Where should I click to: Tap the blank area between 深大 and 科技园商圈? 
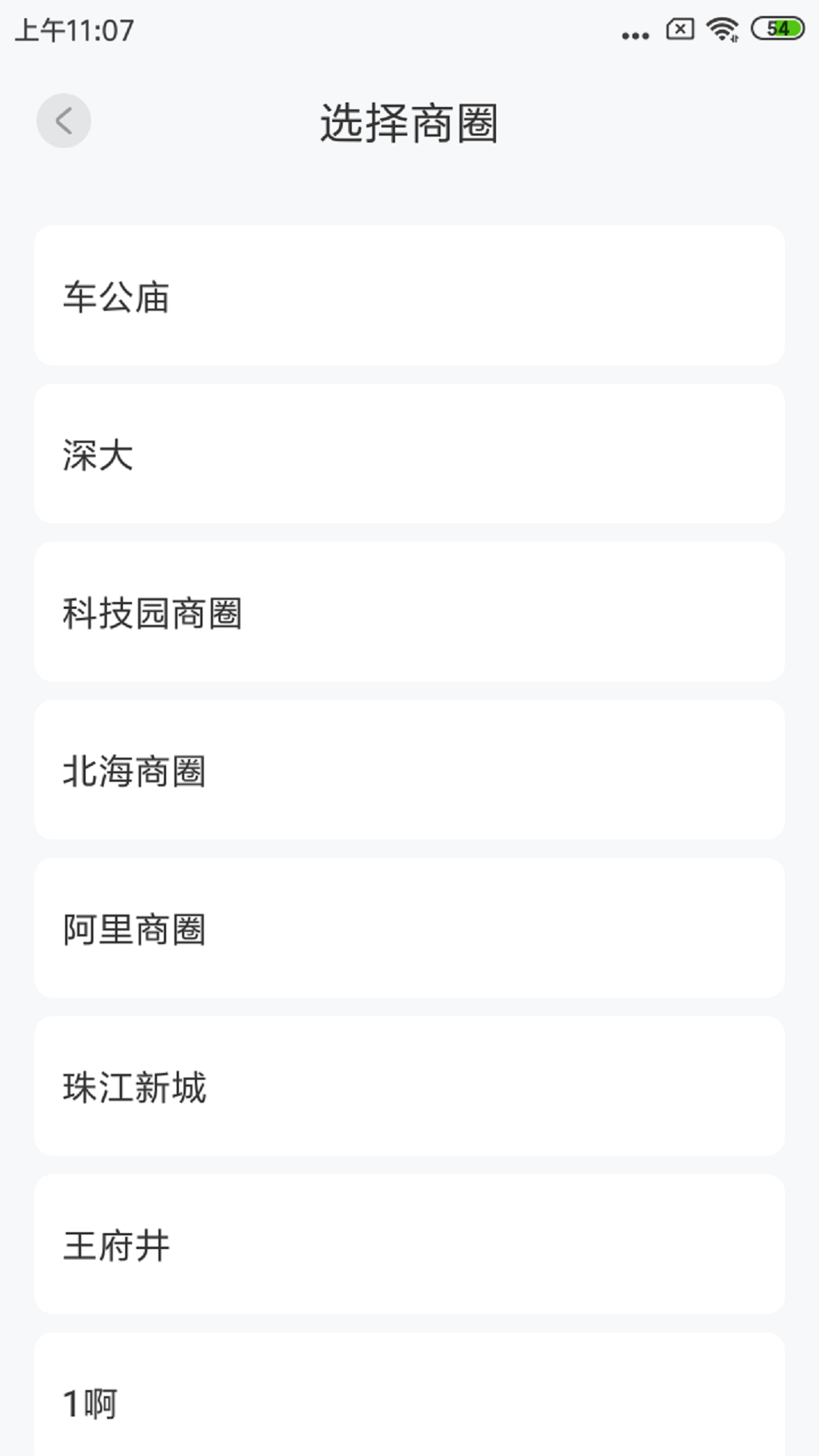[409, 531]
